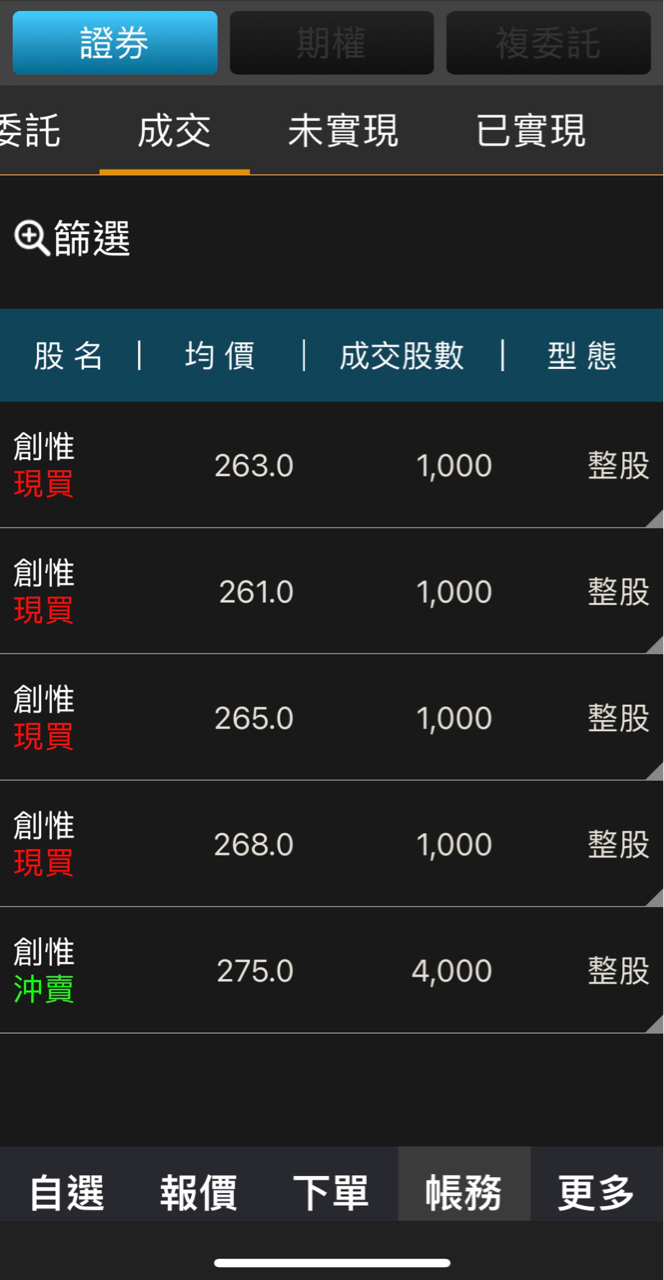Go to the 未實現 tab
This screenshot has width=664, height=1280.
tap(343, 131)
